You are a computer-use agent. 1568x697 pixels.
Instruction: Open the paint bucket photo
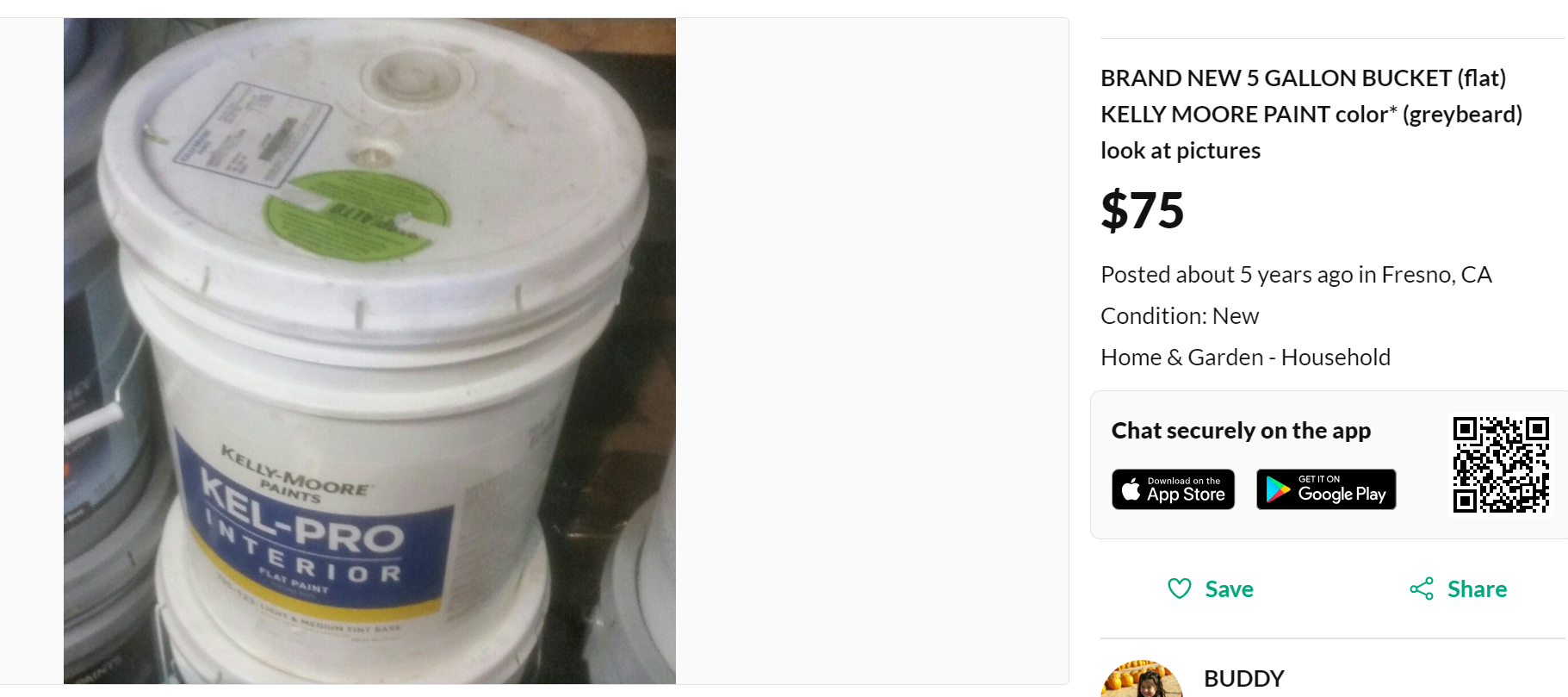click(369, 351)
